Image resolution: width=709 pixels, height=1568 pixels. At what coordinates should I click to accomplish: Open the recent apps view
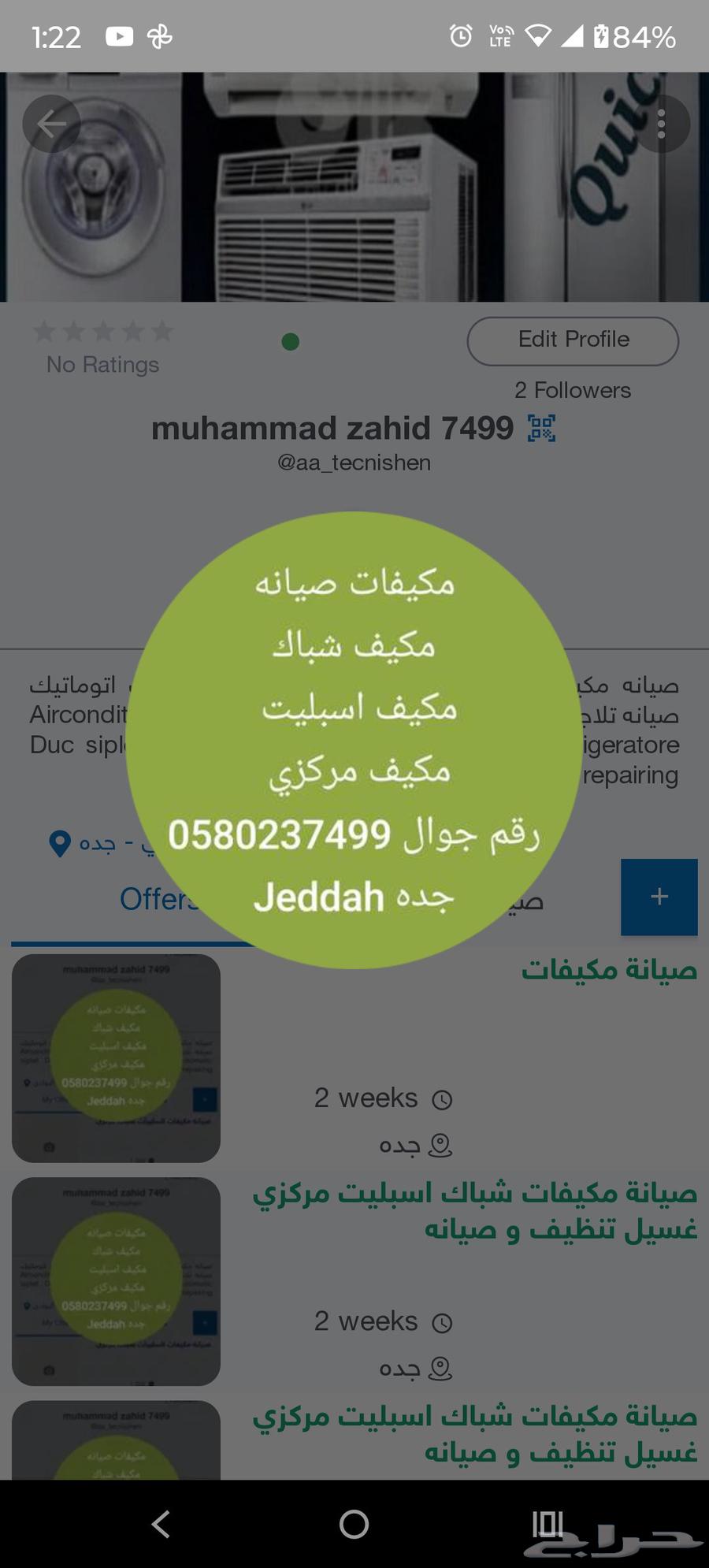click(548, 1524)
